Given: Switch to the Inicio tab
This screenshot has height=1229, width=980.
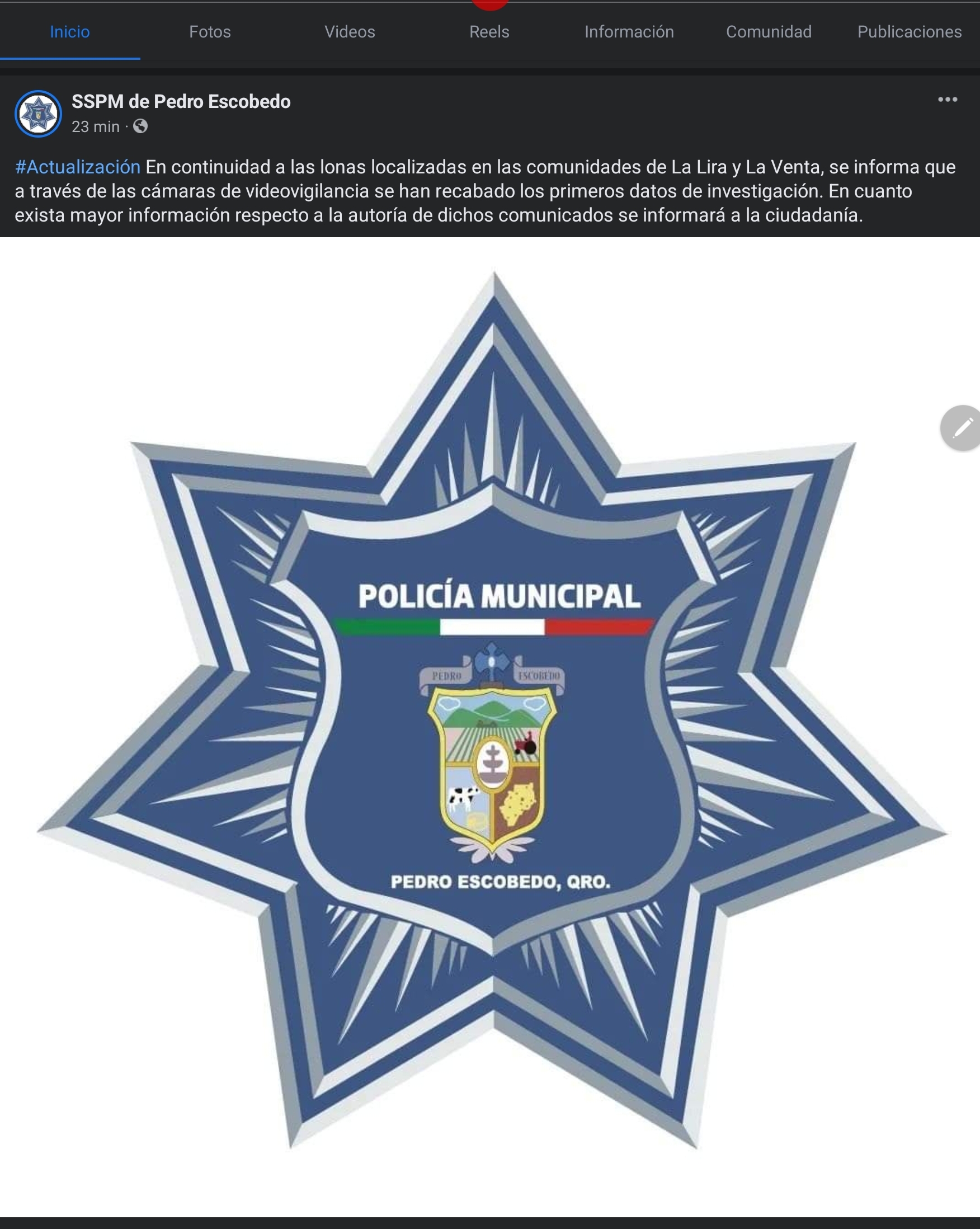Looking at the screenshot, I should click(x=69, y=32).
